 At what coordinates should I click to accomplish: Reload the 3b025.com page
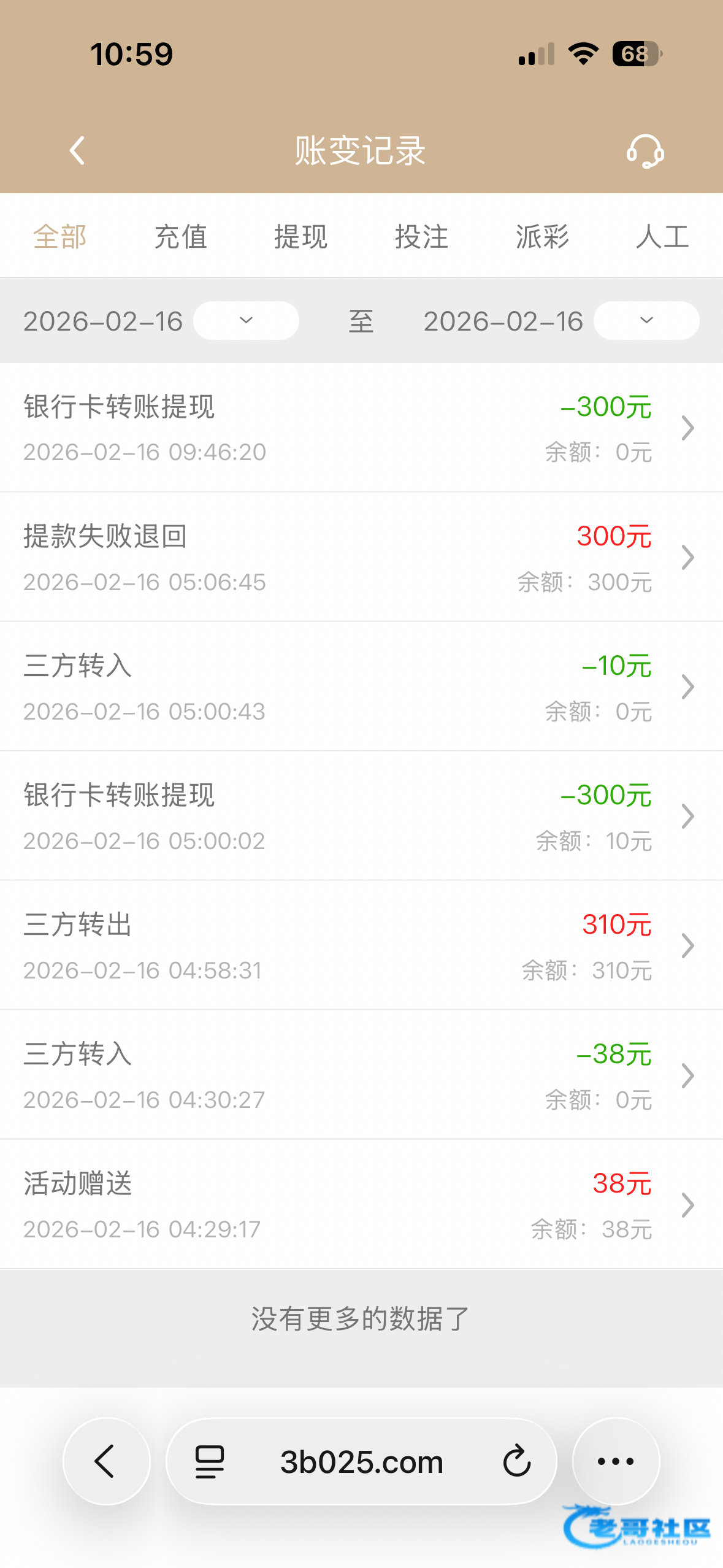click(x=516, y=1461)
